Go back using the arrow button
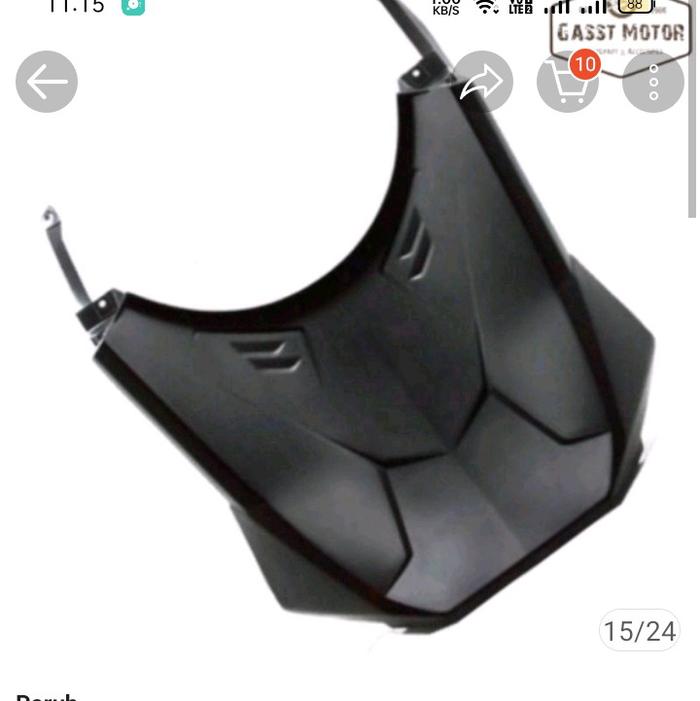 [x=46, y=82]
